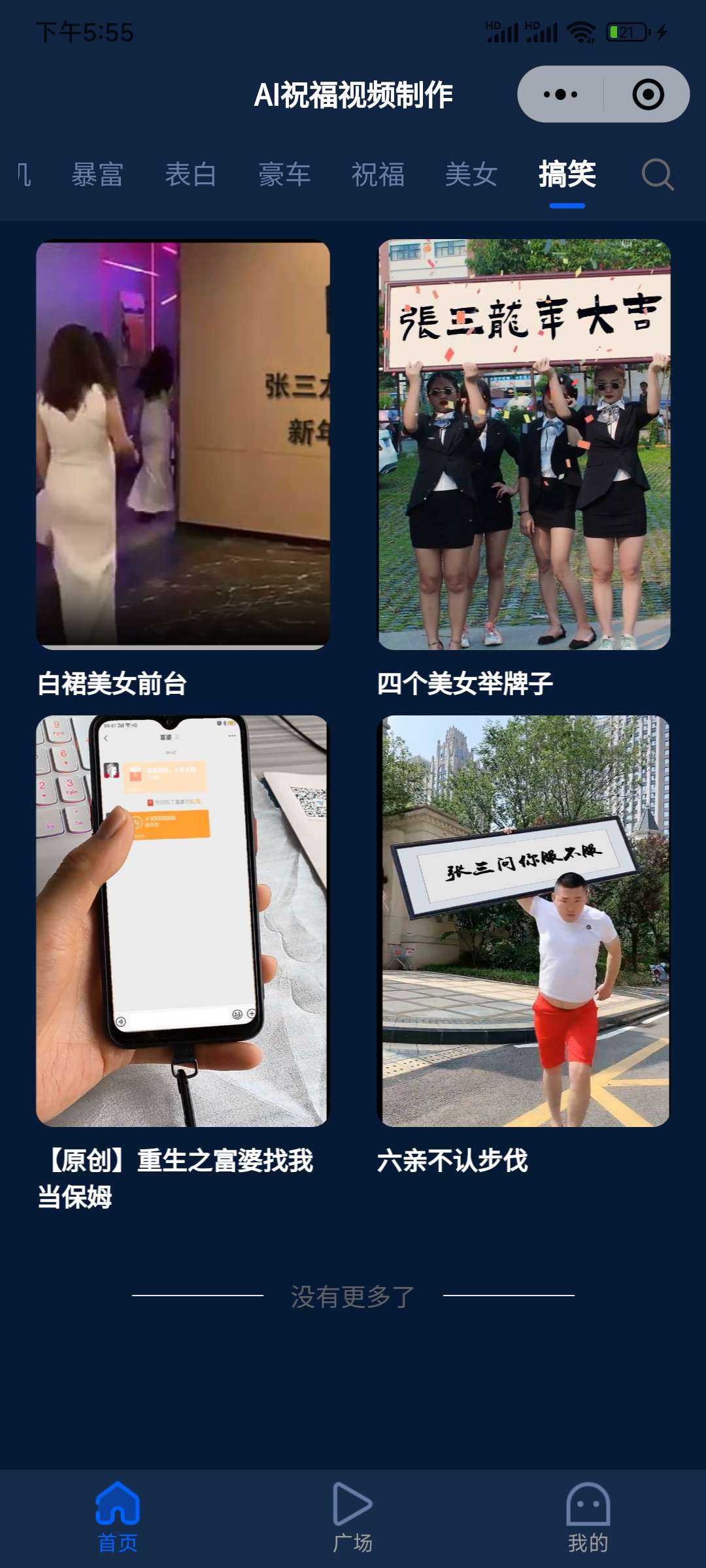
Task: Switch to the 广场 bottom tab
Action: click(x=353, y=1517)
